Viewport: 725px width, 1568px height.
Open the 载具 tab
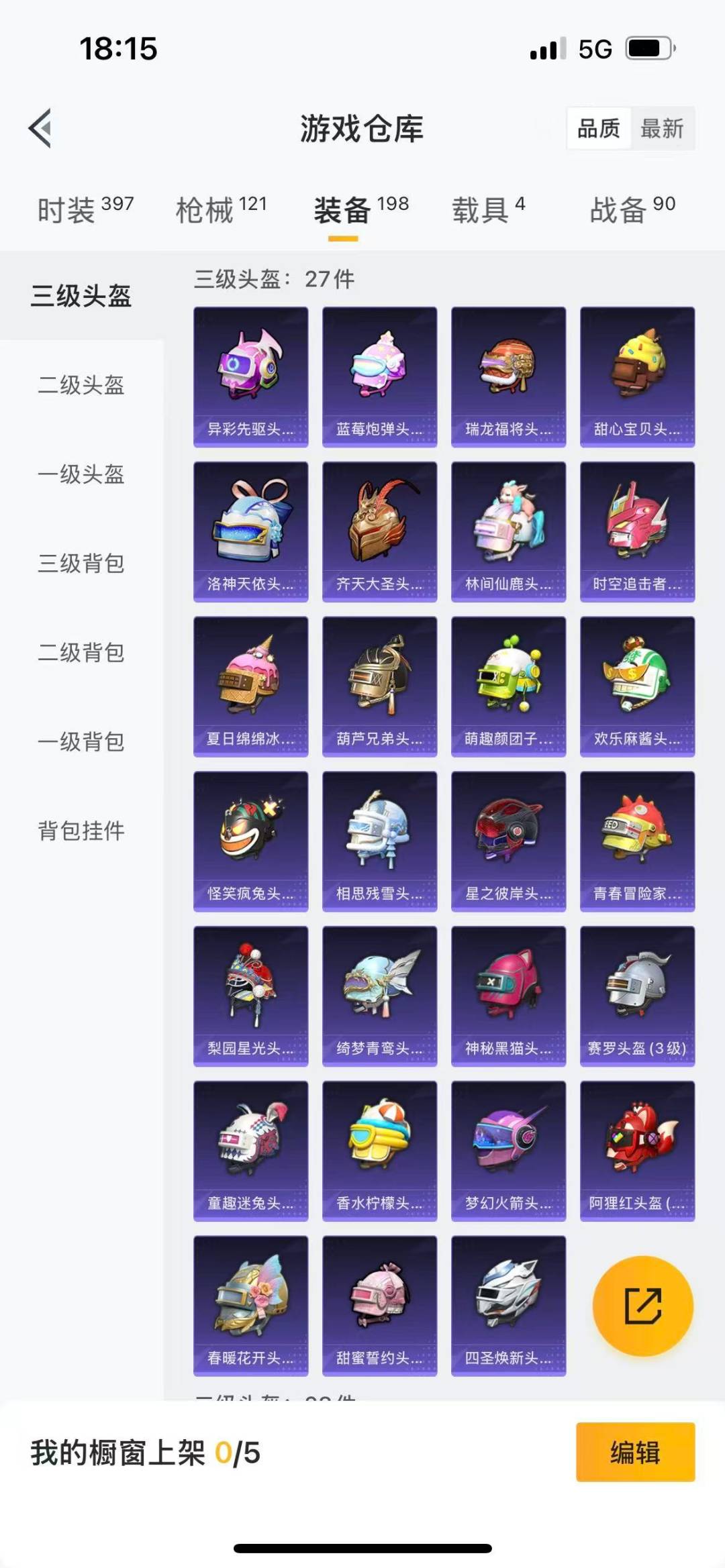pyautogui.click(x=488, y=210)
